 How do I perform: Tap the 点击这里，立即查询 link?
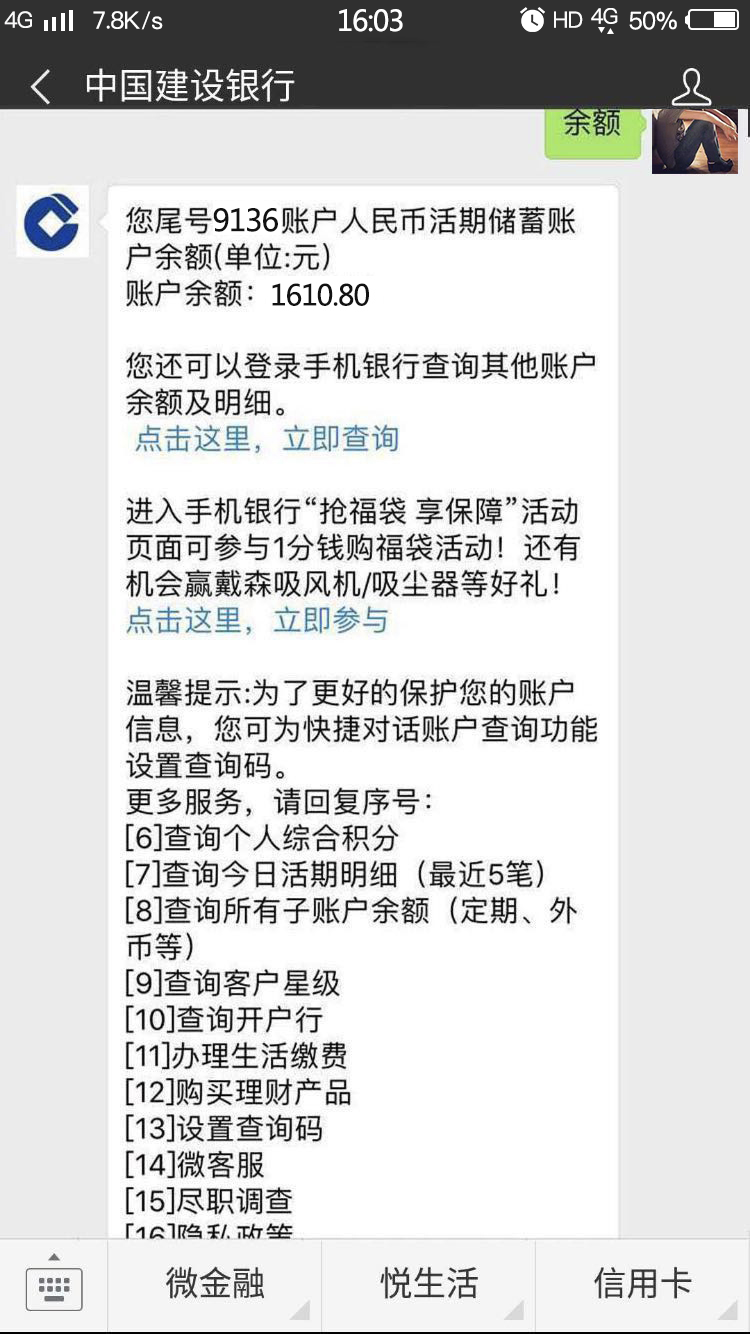(x=267, y=439)
